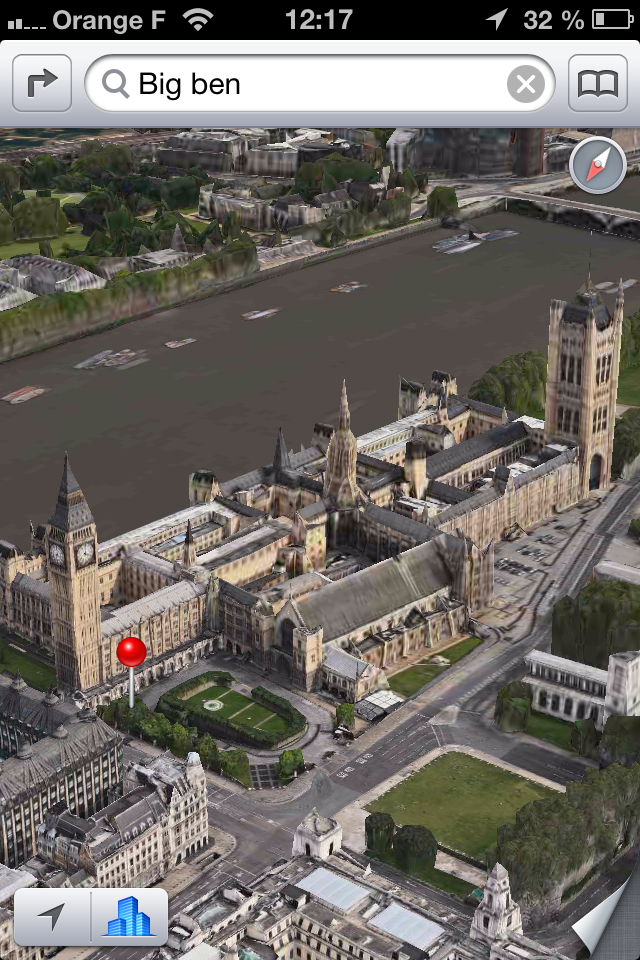Clear the search text
Screen dimensions: 640x960
pos(526,84)
